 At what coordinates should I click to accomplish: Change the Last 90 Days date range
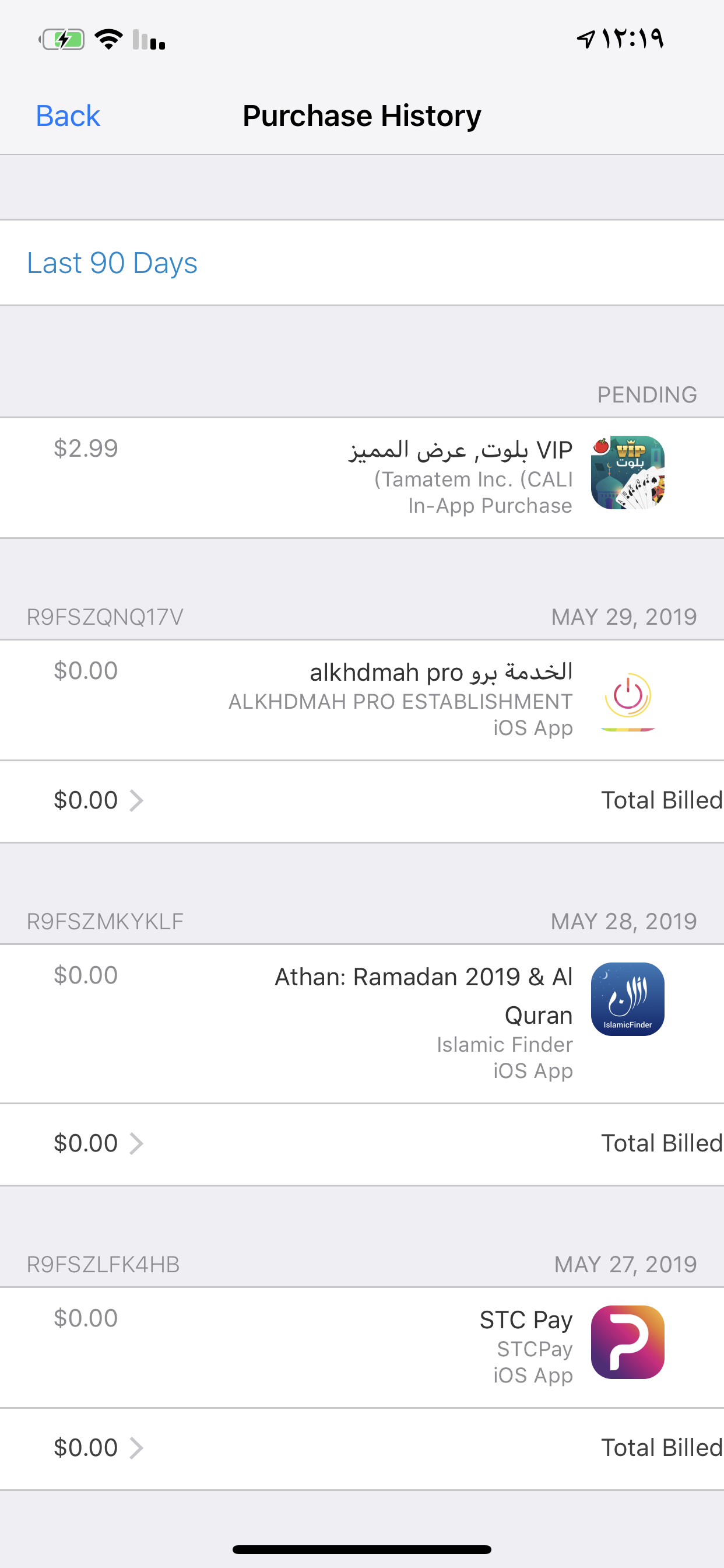point(112,263)
